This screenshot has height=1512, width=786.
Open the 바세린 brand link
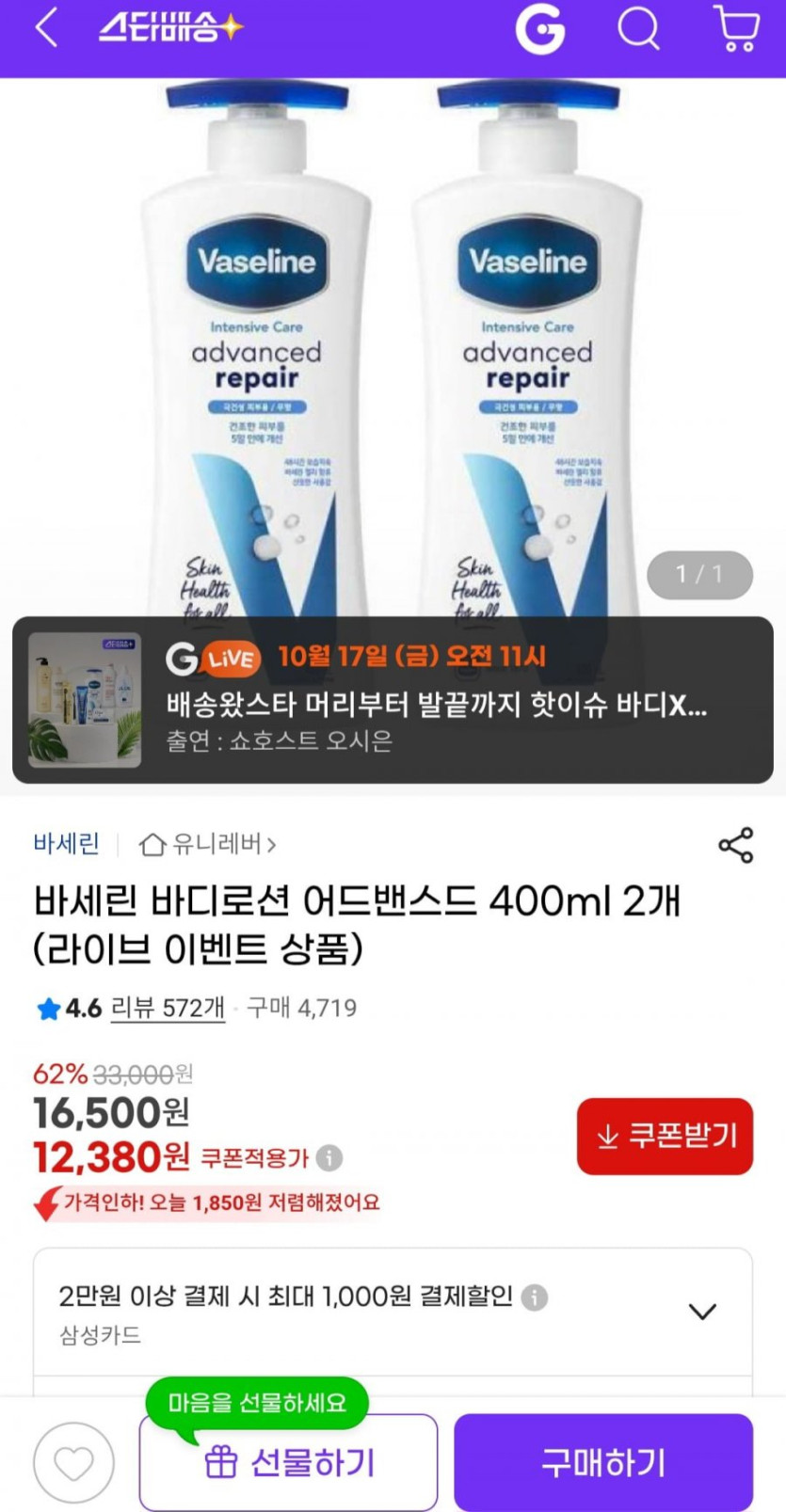tap(66, 844)
